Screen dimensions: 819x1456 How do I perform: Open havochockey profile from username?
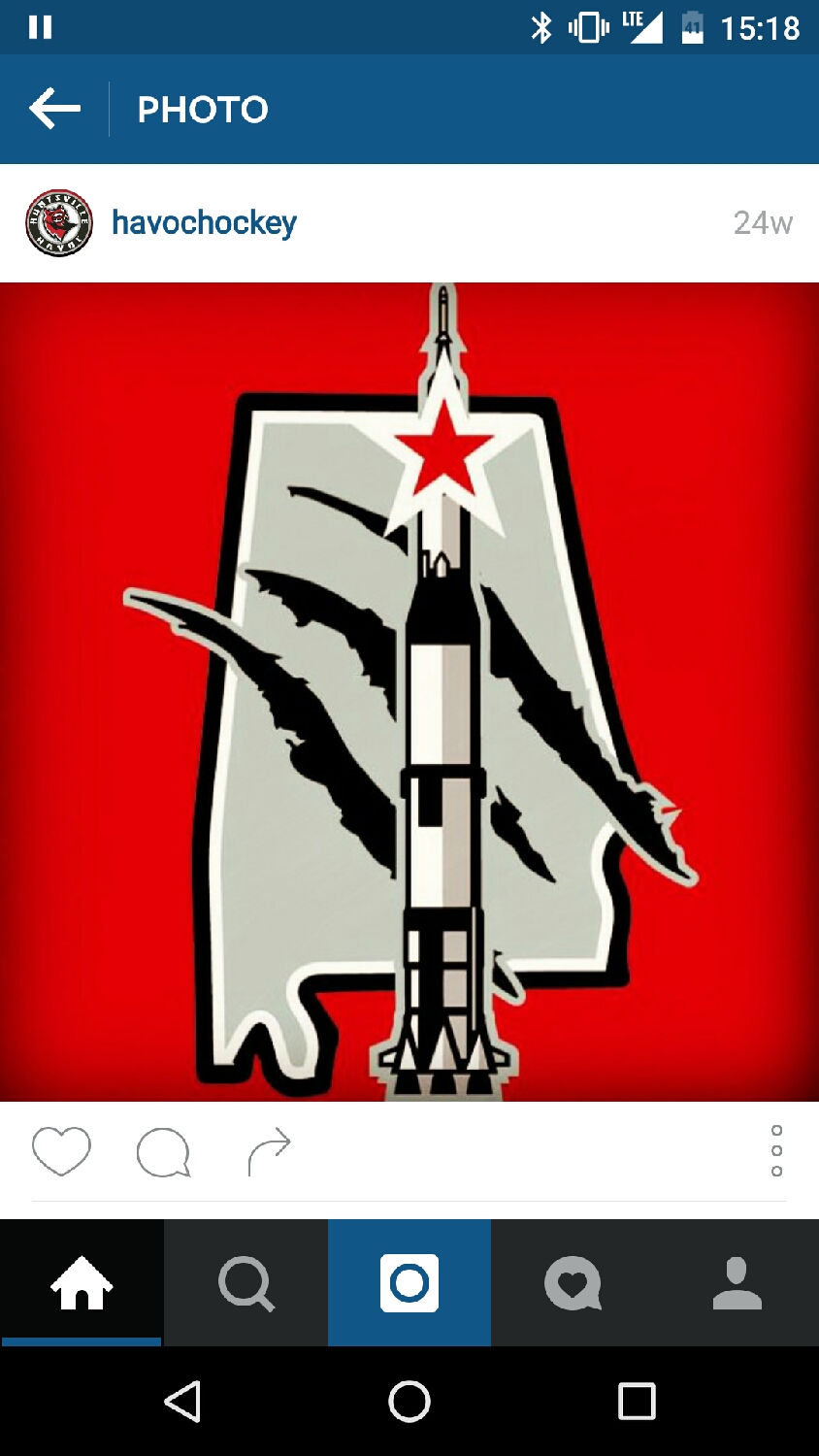pos(204,223)
